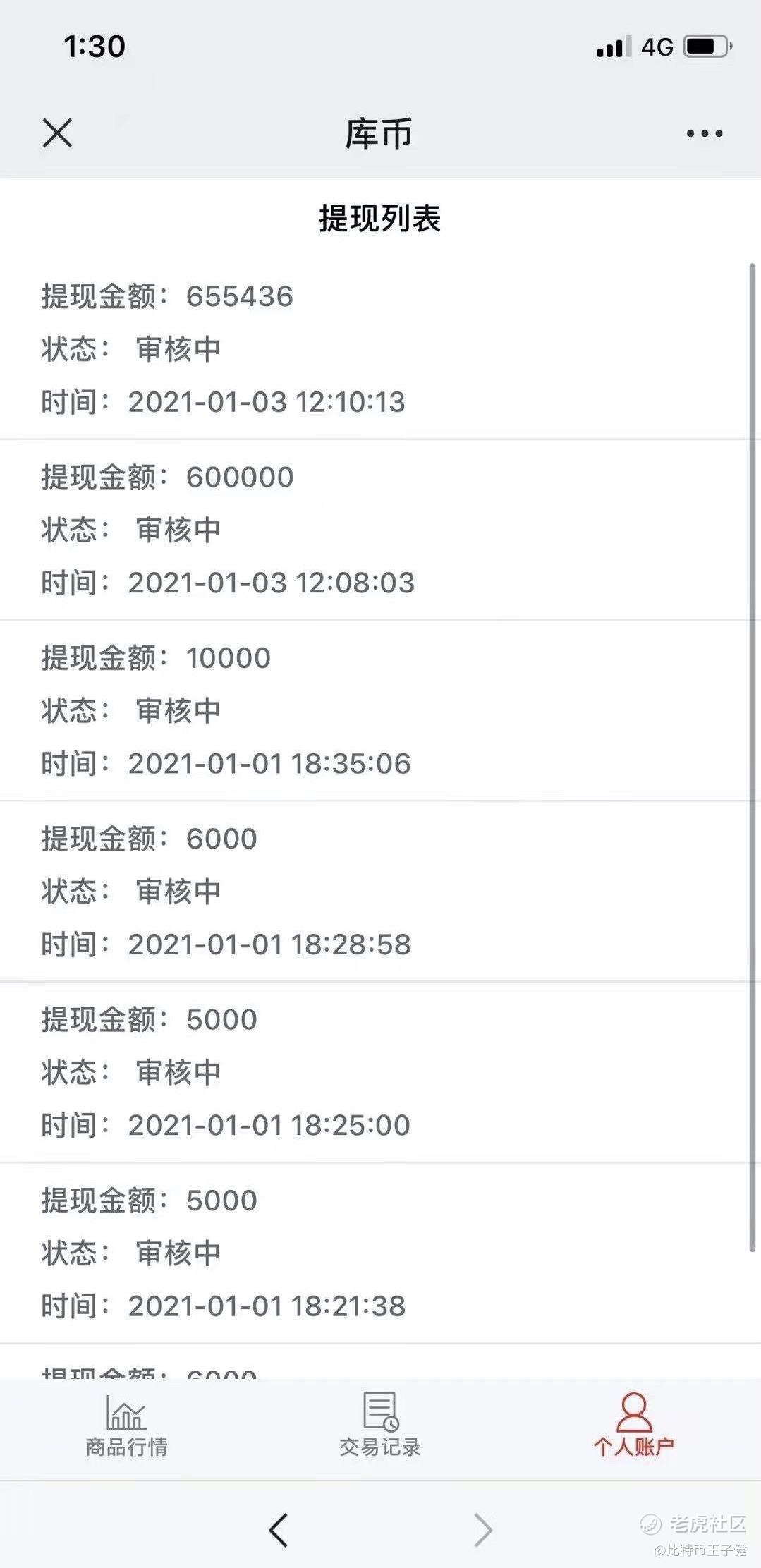The width and height of the screenshot is (761, 1568).
Task: Tap the clock showing 1:30
Action: [95, 47]
